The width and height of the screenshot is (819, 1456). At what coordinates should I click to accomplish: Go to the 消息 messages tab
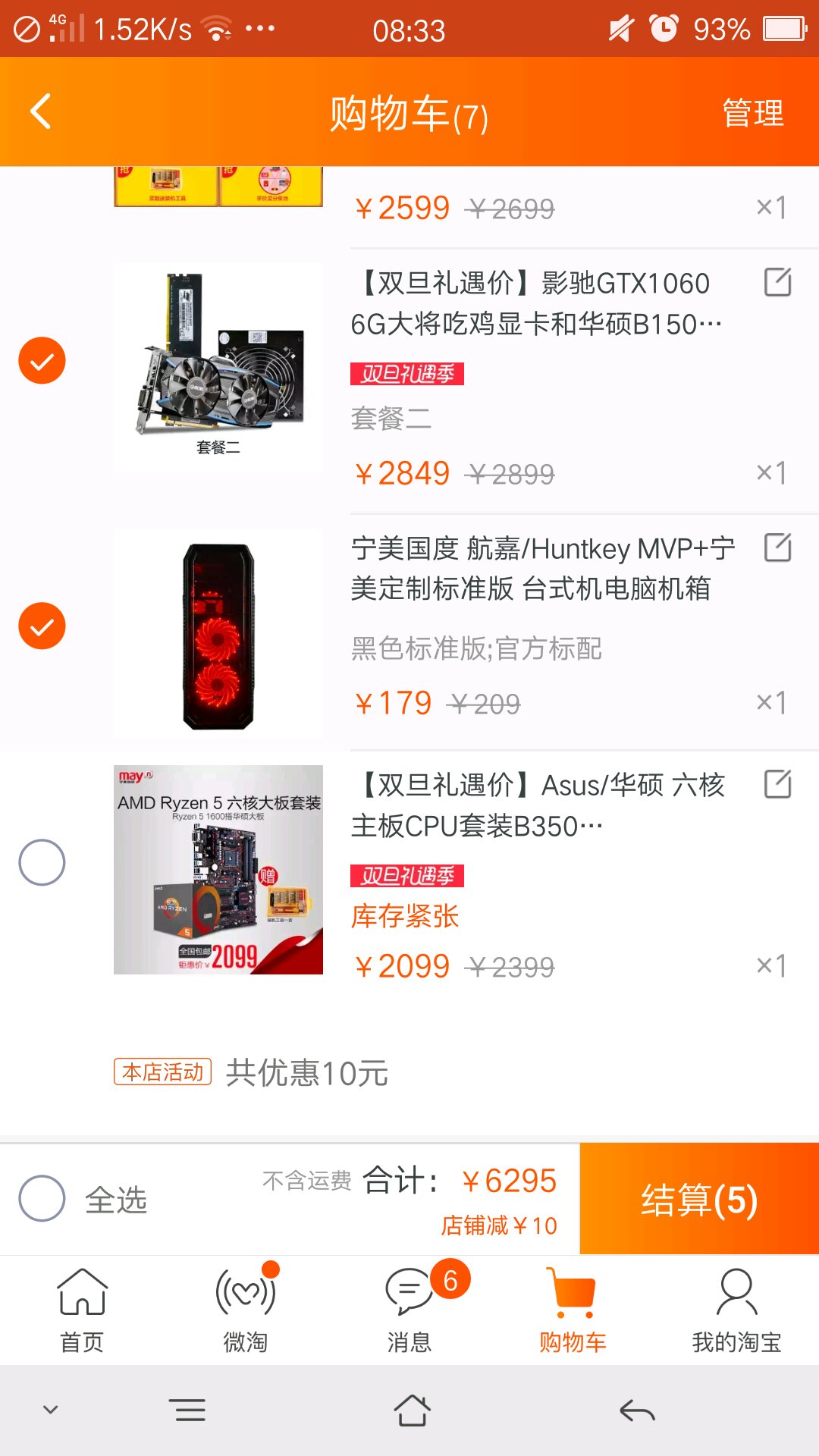[x=409, y=1310]
